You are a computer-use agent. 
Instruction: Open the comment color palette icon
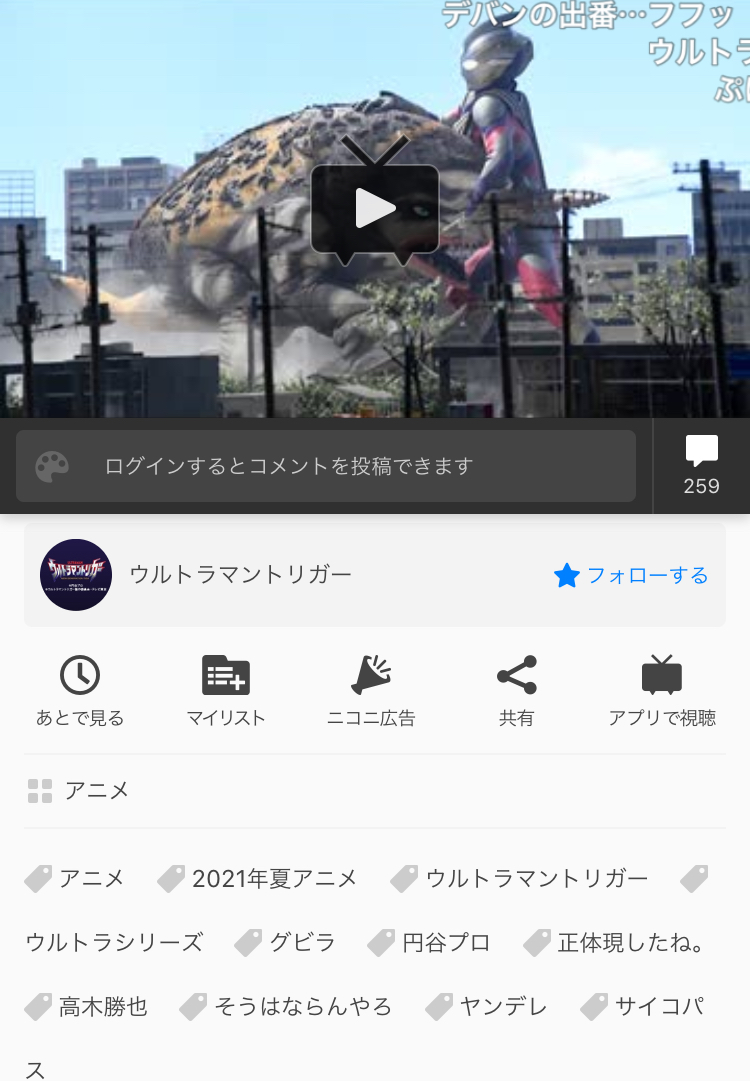pos(52,466)
